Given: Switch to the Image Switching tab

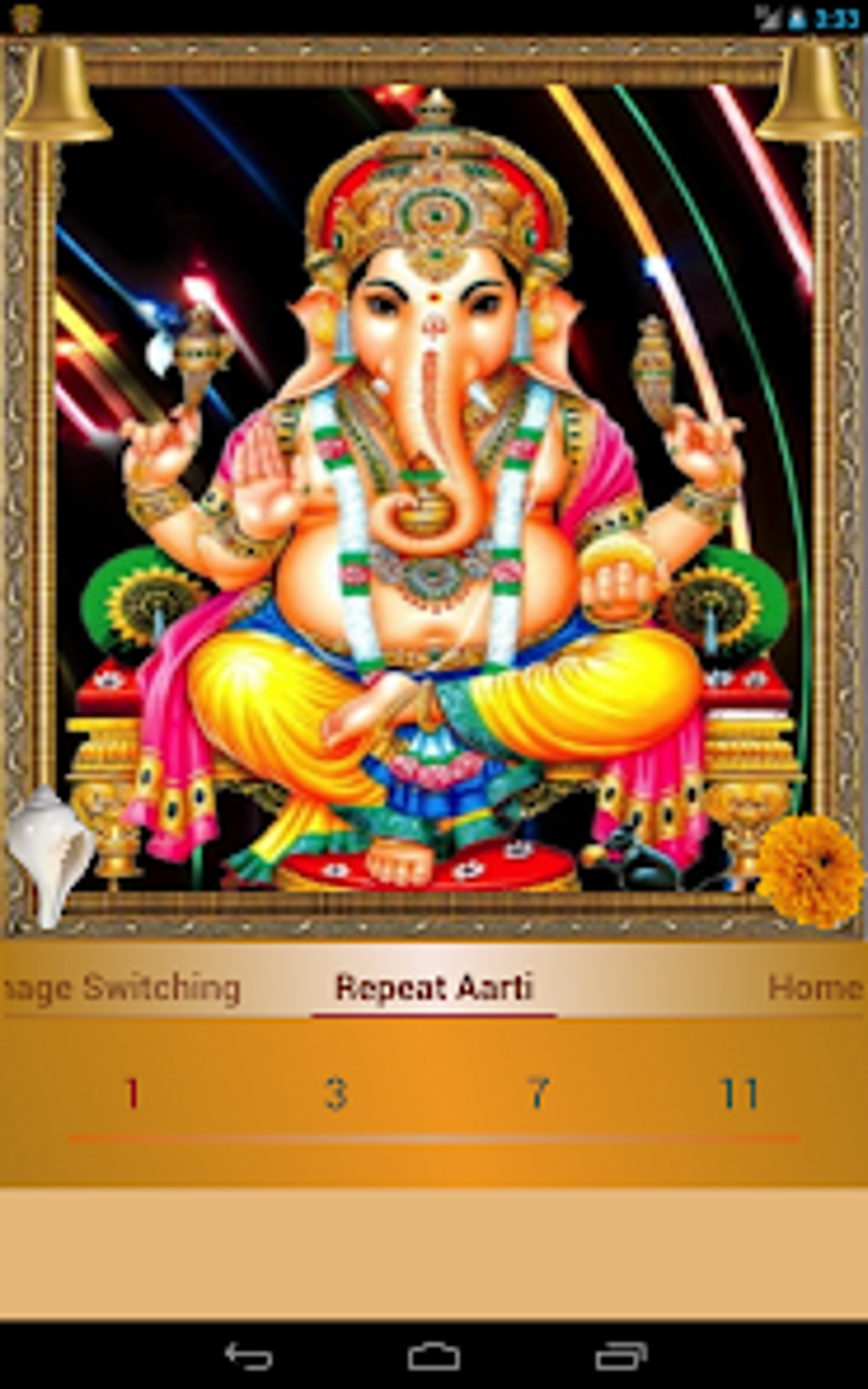Looking at the screenshot, I should pyautogui.click(x=120, y=988).
